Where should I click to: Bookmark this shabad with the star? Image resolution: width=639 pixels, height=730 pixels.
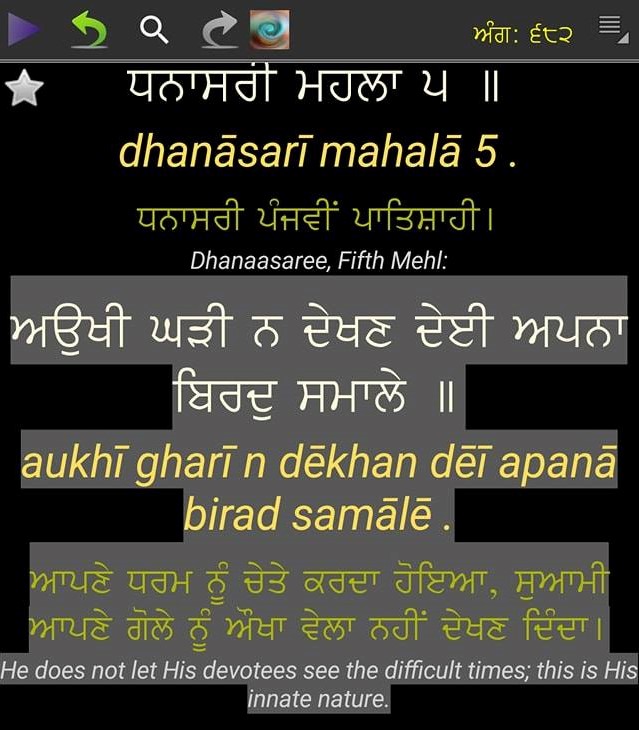[24, 89]
